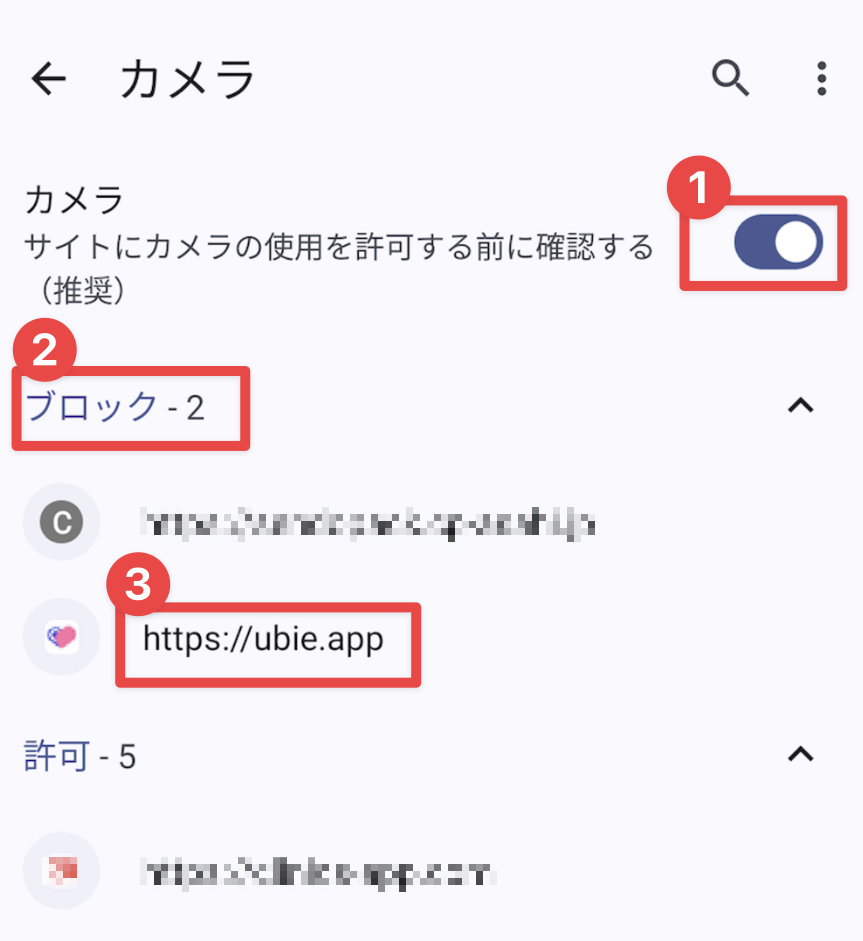The height and width of the screenshot is (941, 863).
Task: Go back from the カメラ settings
Action: [48, 79]
